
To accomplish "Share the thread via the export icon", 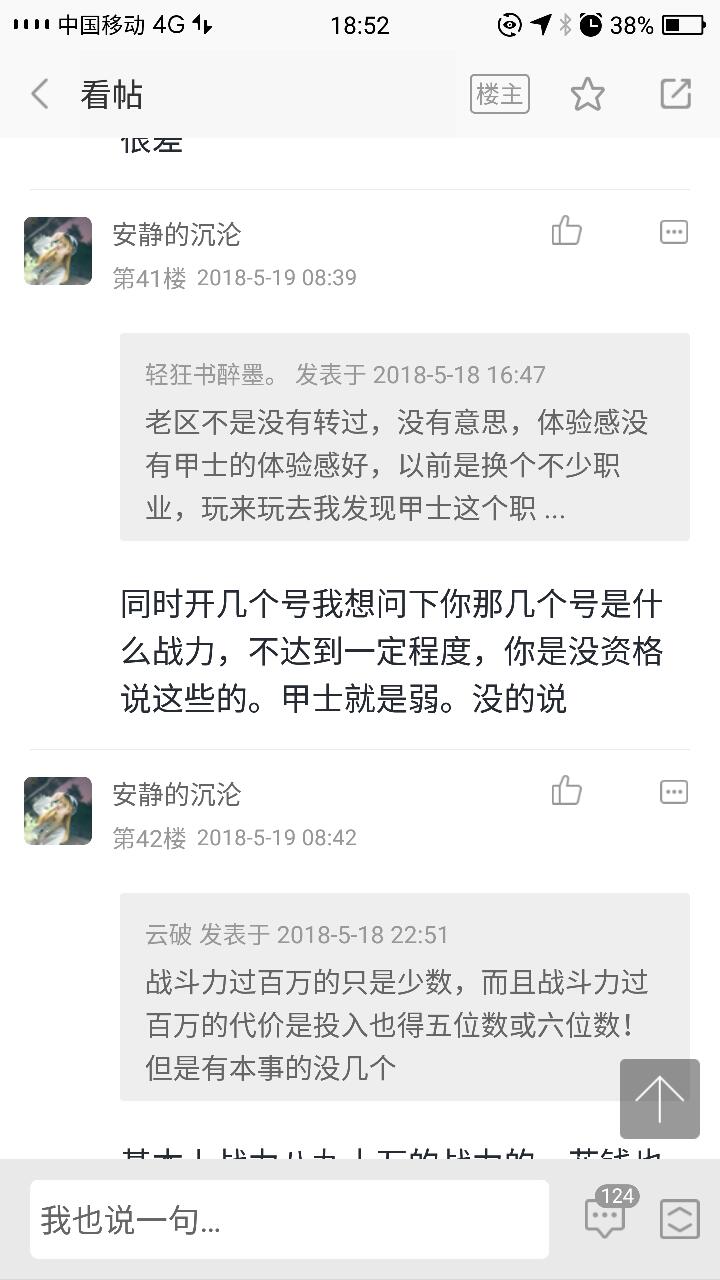I will [675, 94].
